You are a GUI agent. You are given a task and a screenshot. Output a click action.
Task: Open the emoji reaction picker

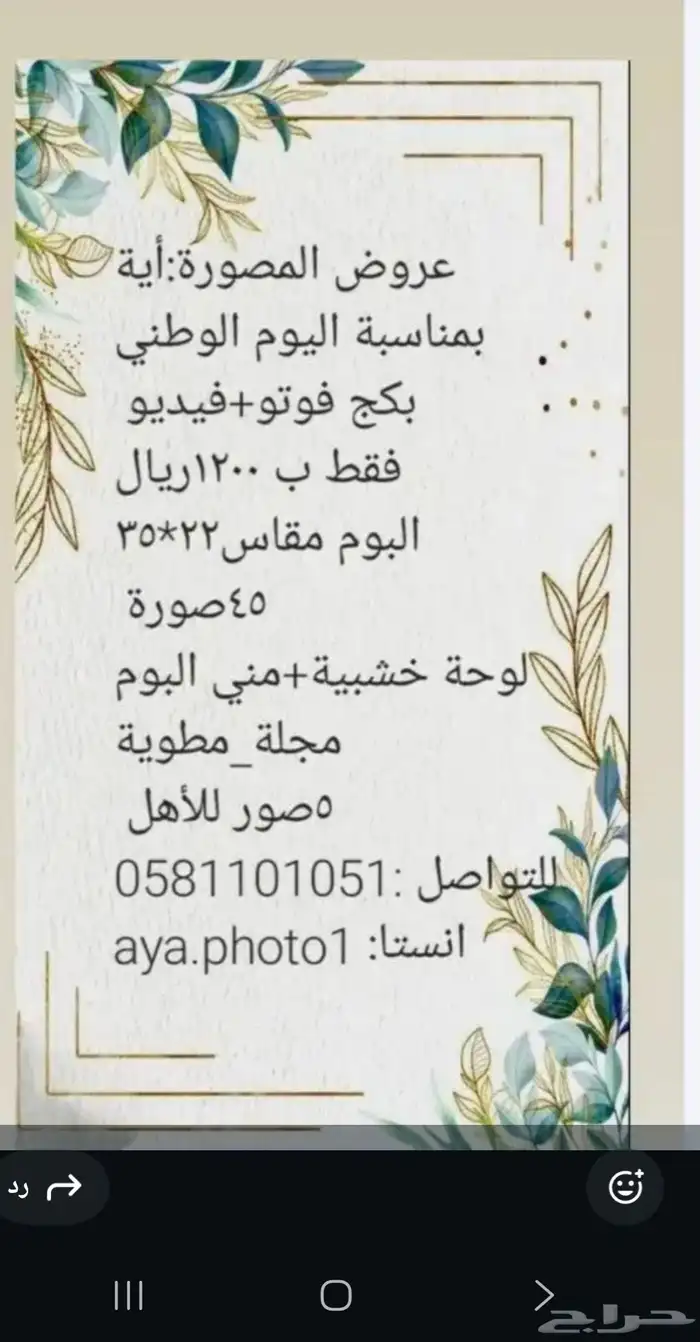tap(626, 1187)
